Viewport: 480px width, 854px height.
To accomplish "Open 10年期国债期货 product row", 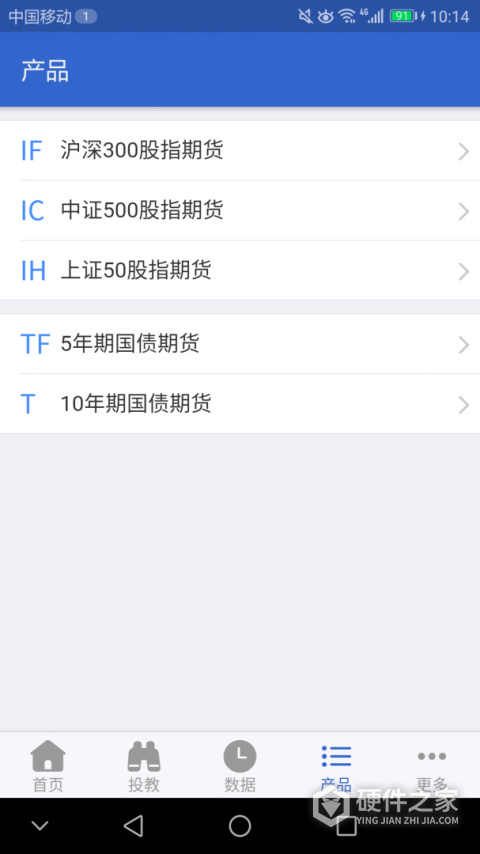I will point(240,404).
